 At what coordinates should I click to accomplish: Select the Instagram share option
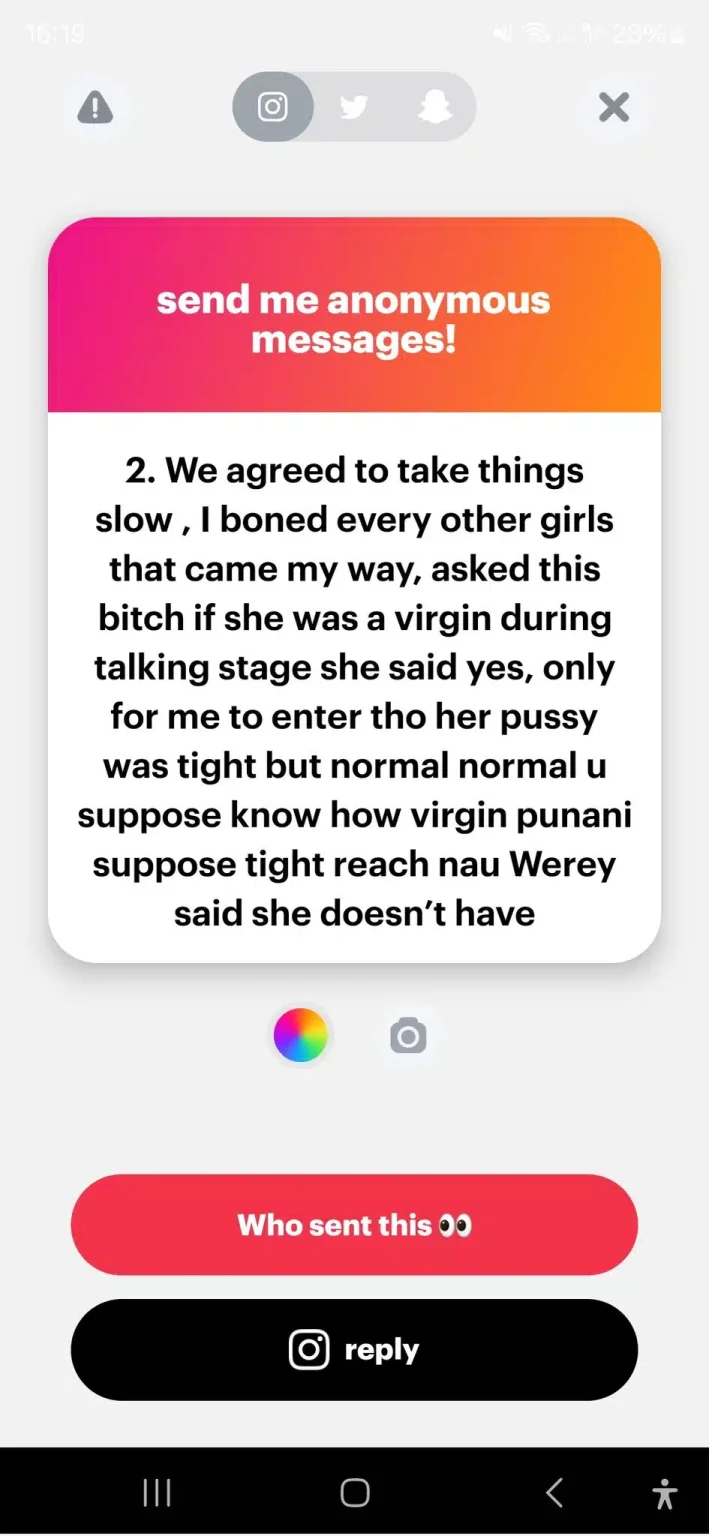coord(273,107)
